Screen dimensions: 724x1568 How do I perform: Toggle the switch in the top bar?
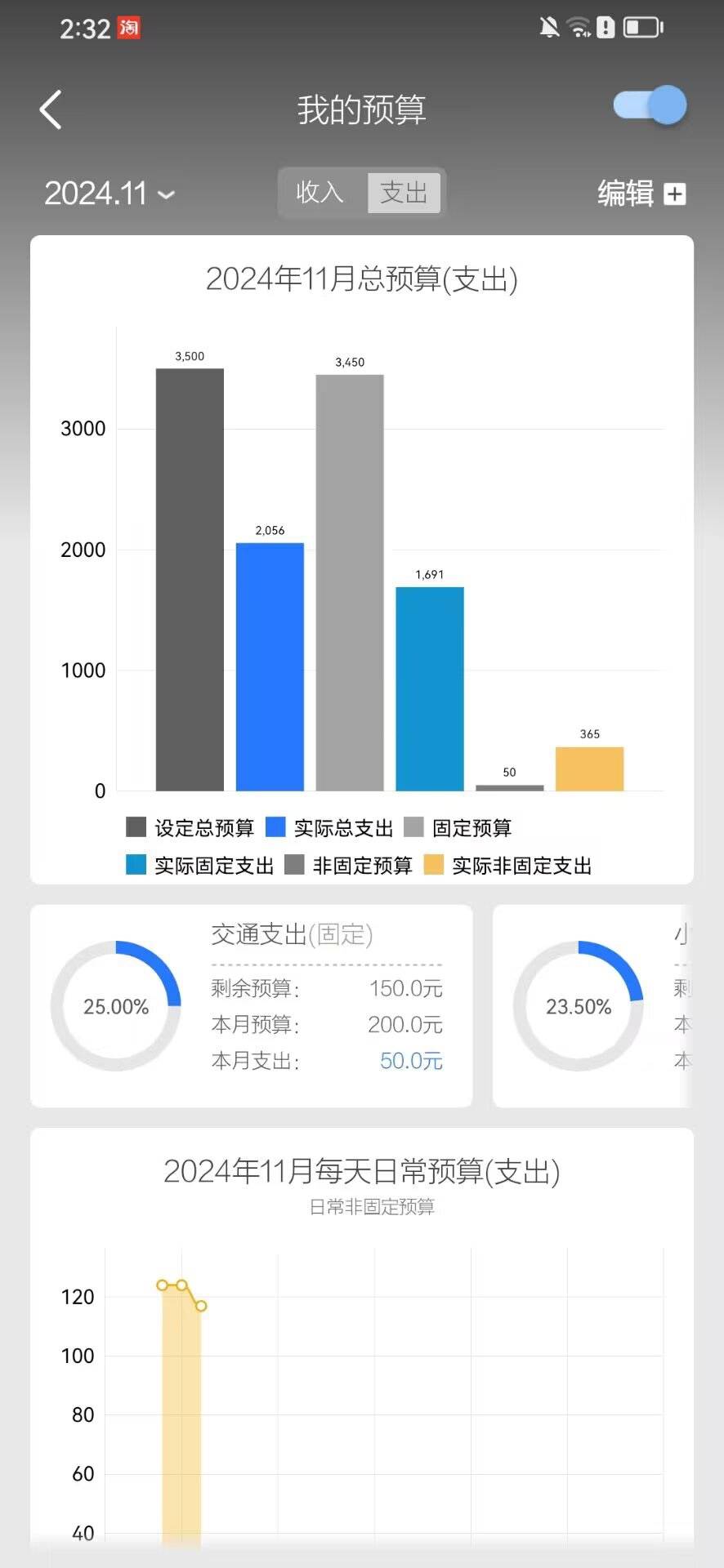tap(650, 106)
